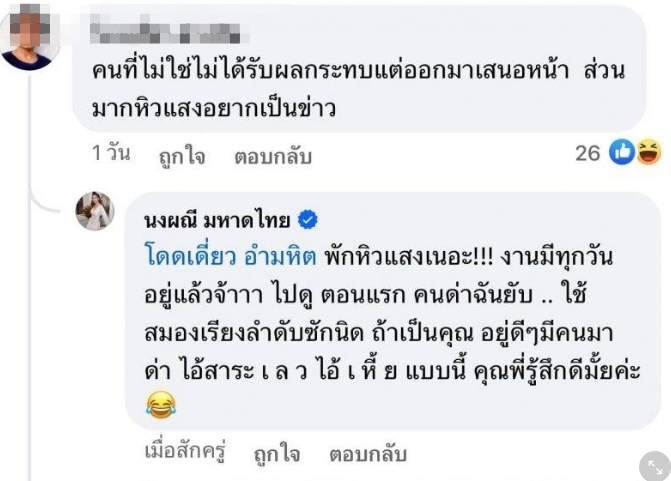Like นงผณี มหาดไทย's reply

[x=276, y=455]
